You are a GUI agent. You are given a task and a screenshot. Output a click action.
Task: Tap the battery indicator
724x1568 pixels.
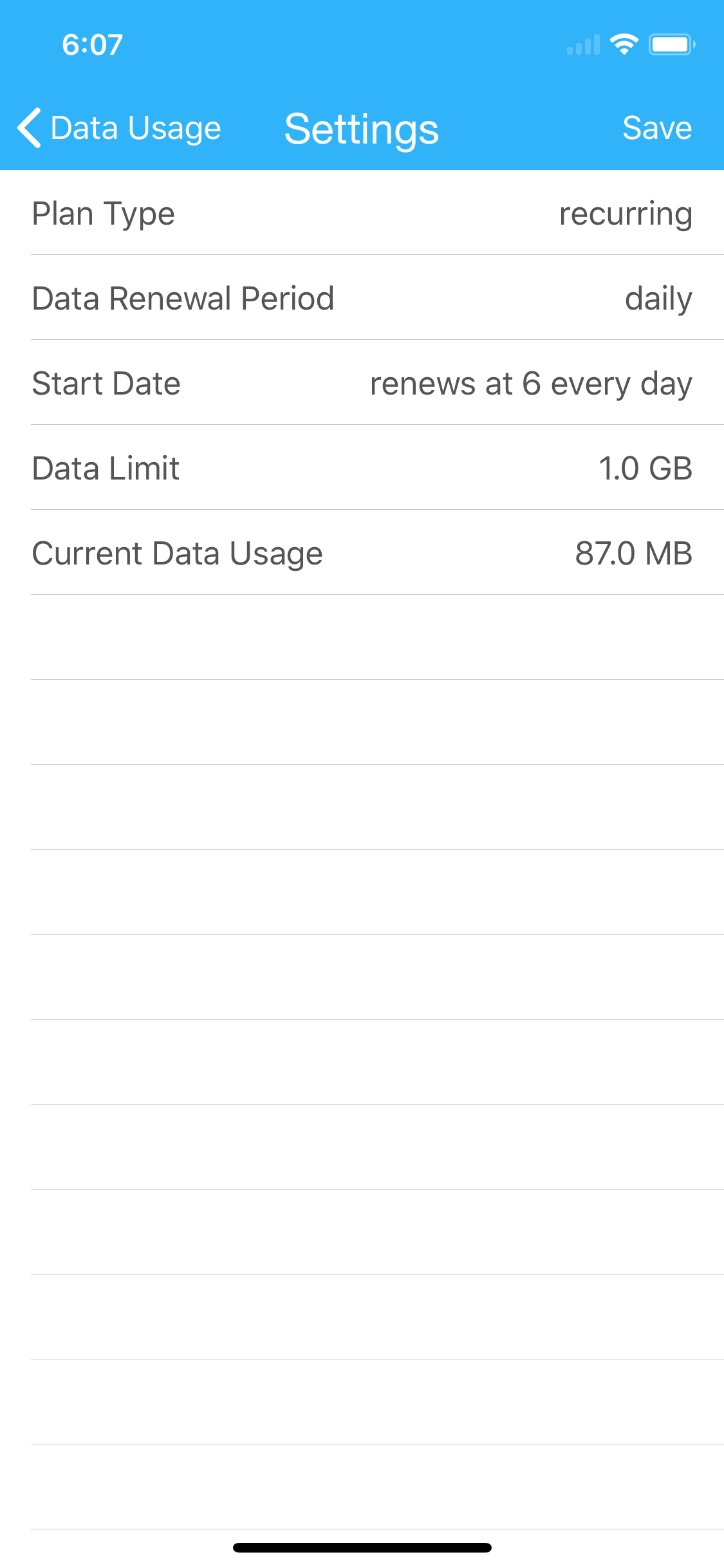672,44
